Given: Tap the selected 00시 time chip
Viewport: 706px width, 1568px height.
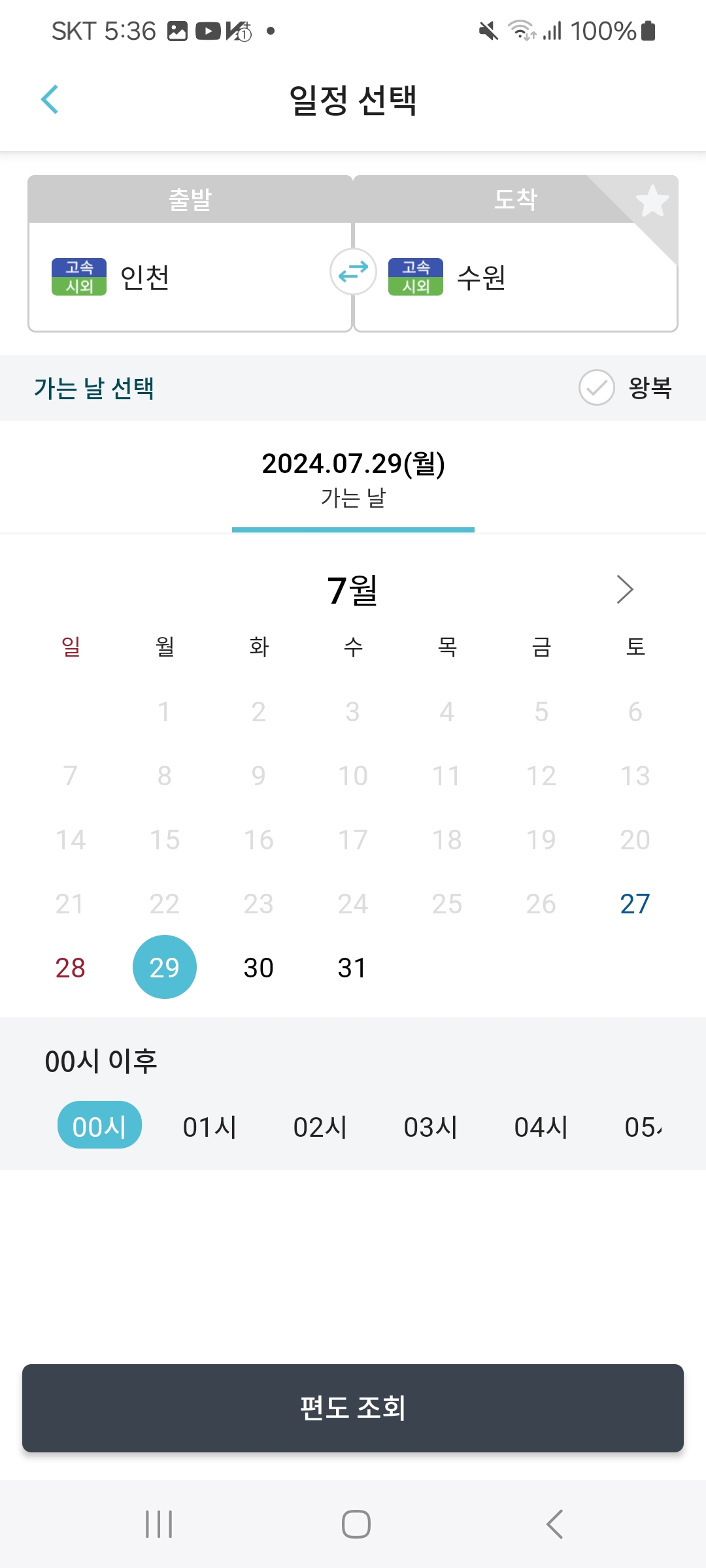Looking at the screenshot, I should coord(99,1125).
